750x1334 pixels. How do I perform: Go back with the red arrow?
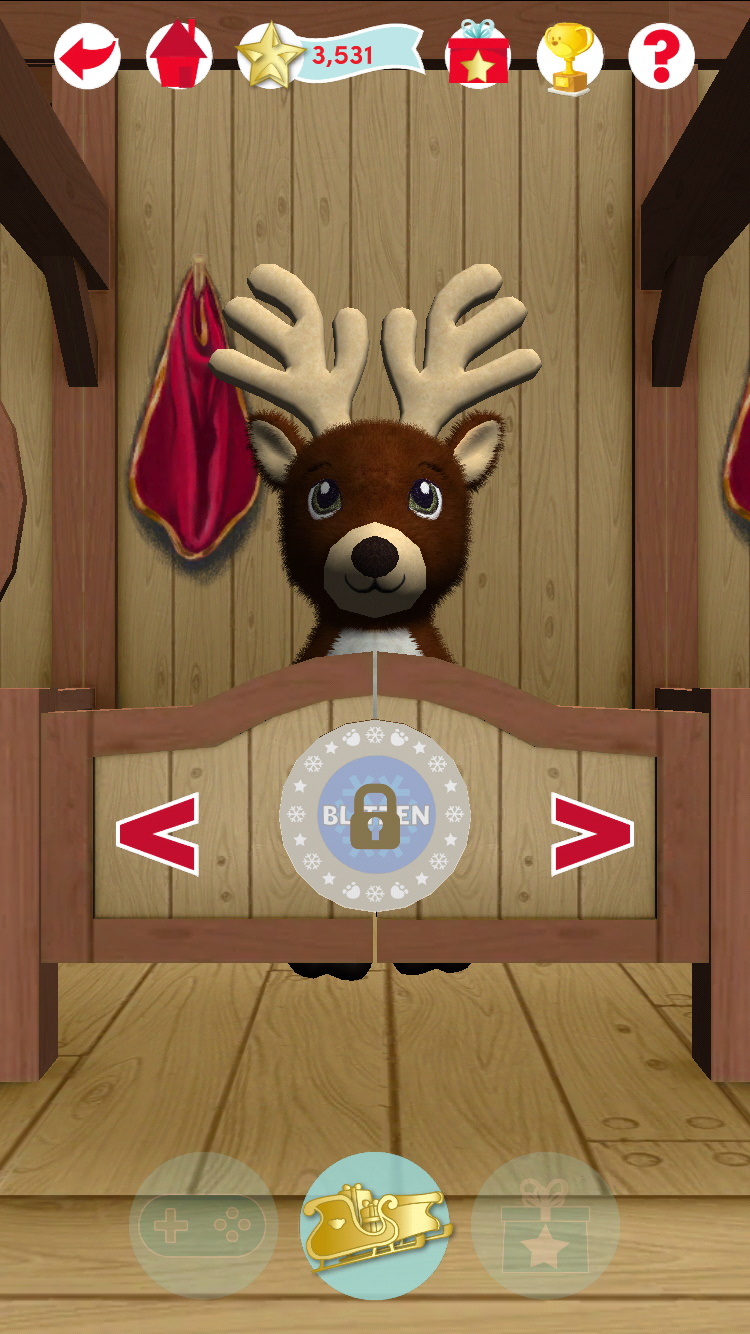87,57
